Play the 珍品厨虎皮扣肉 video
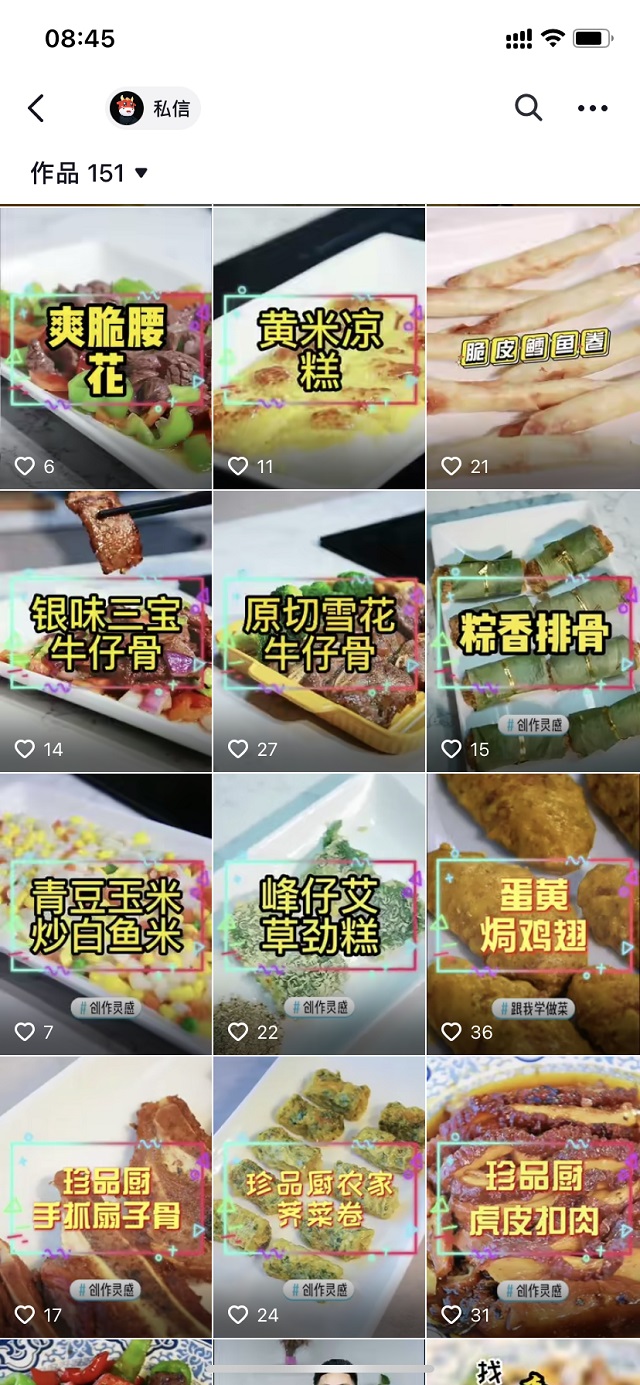Image resolution: width=640 pixels, height=1385 pixels. [x=533, y=1197]
